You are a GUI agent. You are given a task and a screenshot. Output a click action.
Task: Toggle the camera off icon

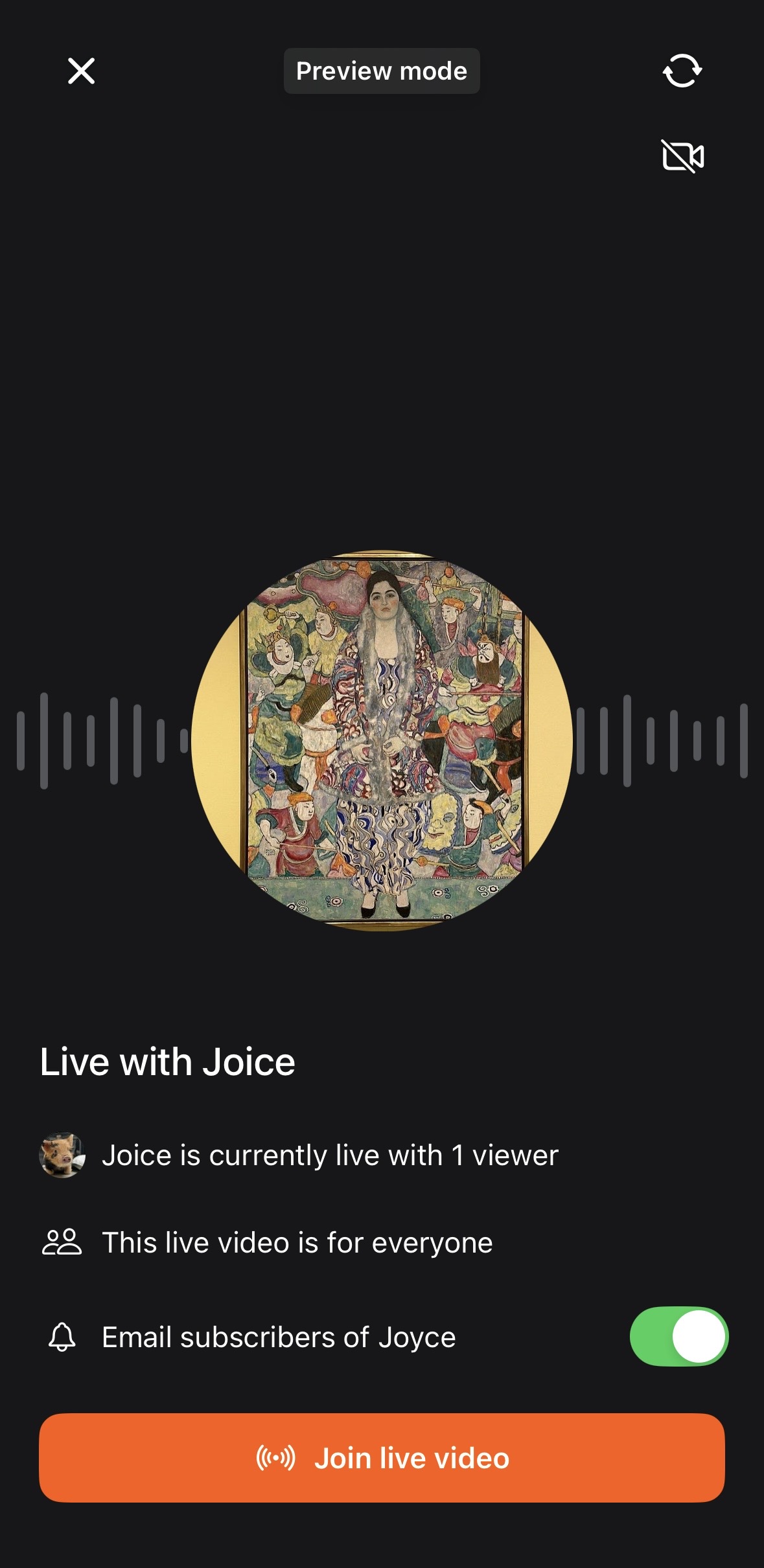tap(682, 156)
